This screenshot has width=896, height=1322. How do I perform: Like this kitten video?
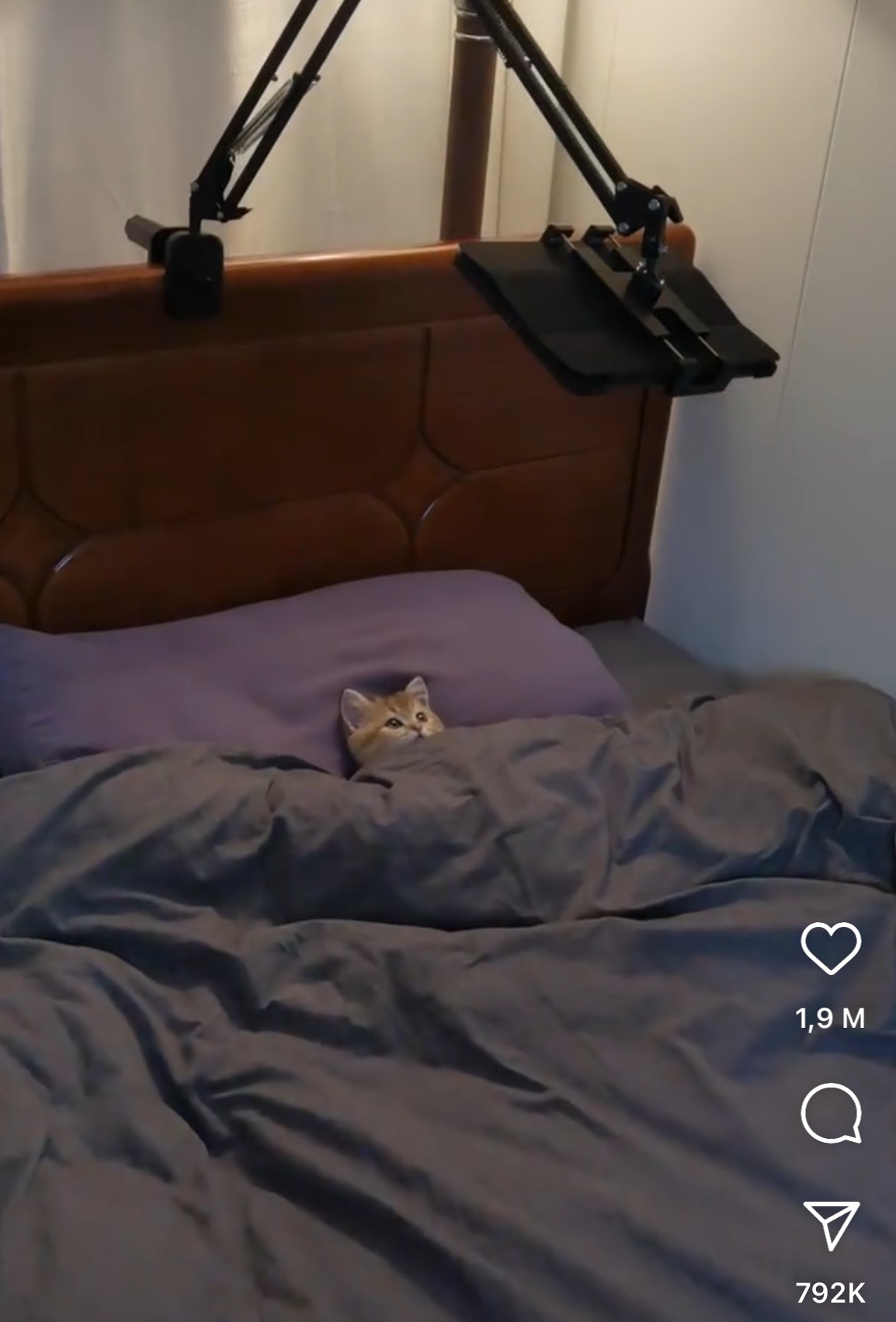click(x=830, y=948)
